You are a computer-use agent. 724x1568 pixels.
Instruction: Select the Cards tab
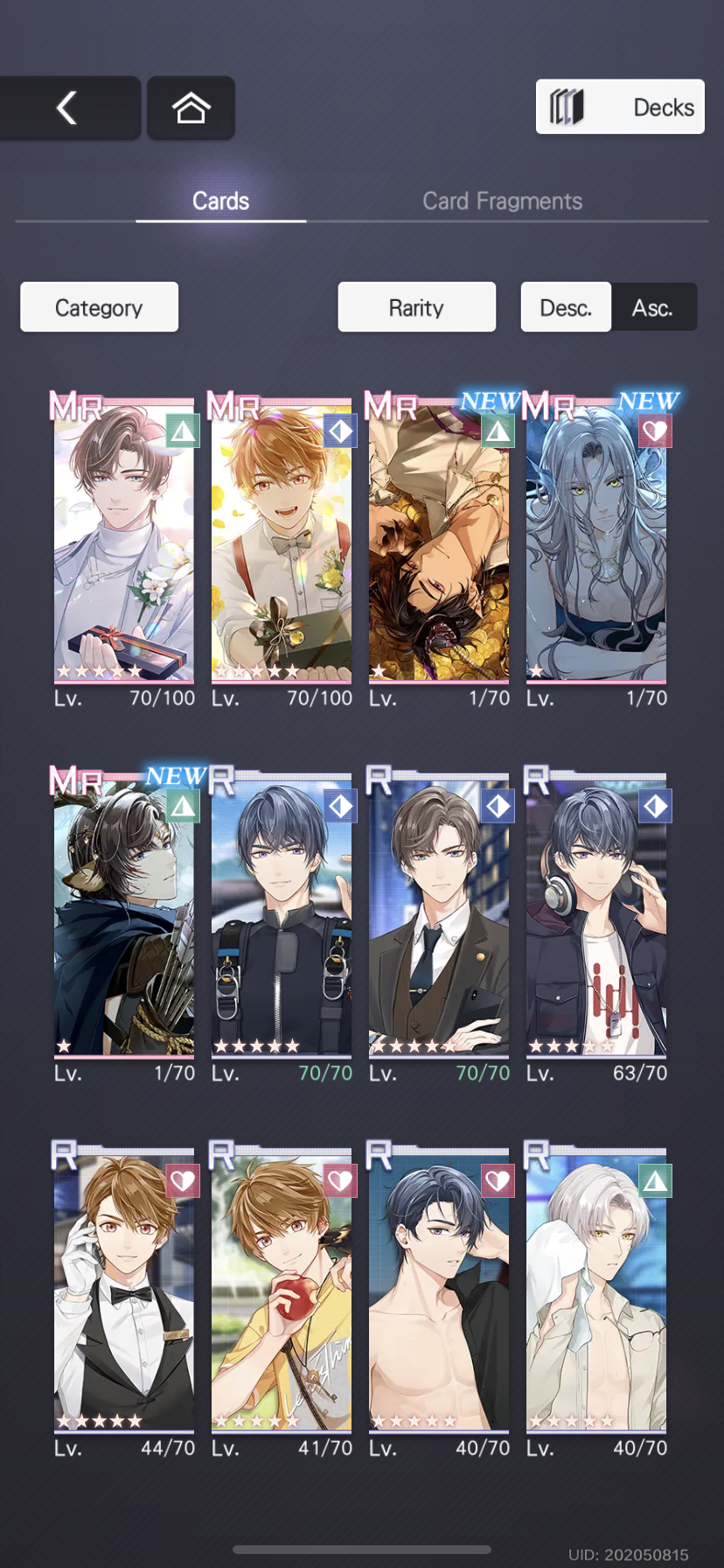click(x=220, y=200)
